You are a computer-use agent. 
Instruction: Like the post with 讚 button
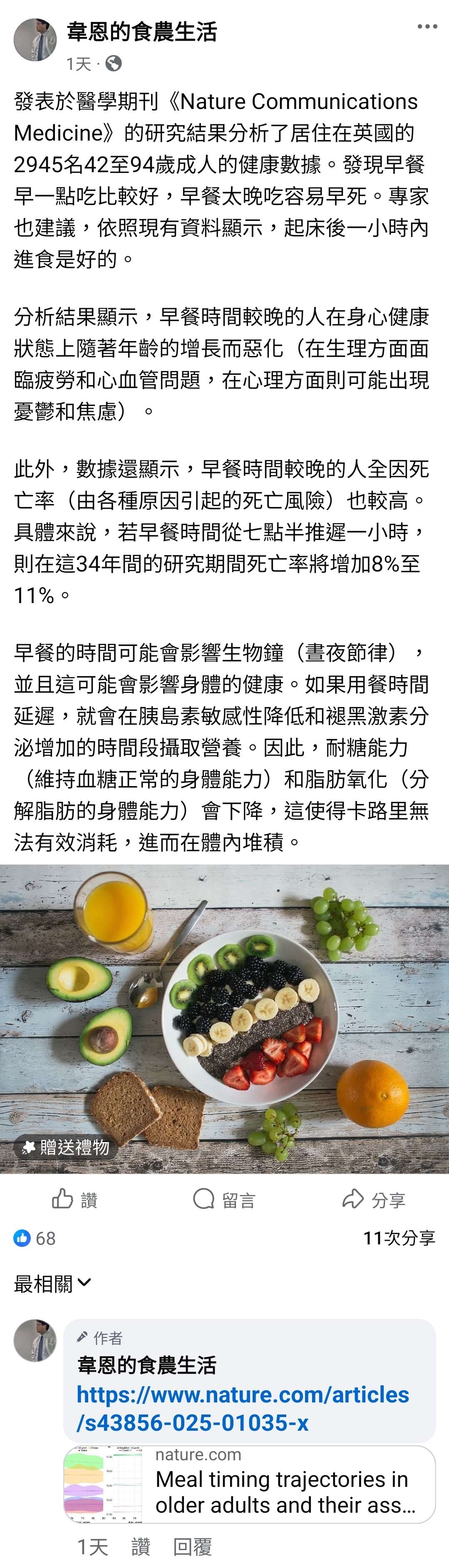74,1200
